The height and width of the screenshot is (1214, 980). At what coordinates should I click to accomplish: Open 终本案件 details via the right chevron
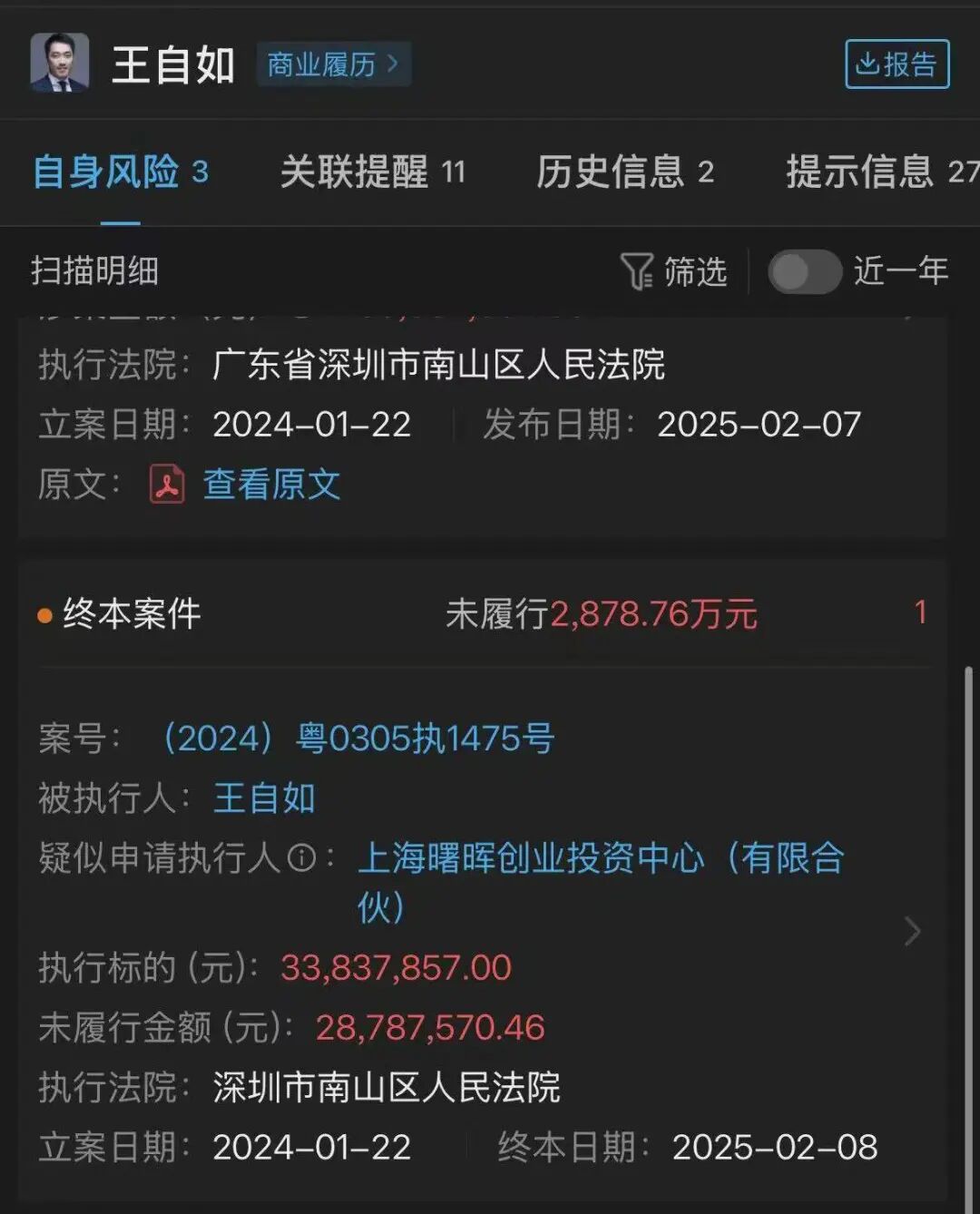tap(913, 932)
